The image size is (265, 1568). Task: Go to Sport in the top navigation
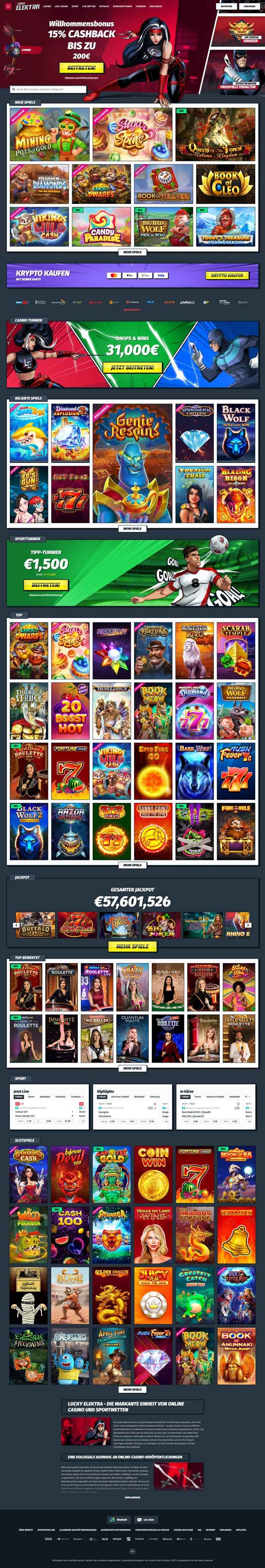tap(75, 6)
